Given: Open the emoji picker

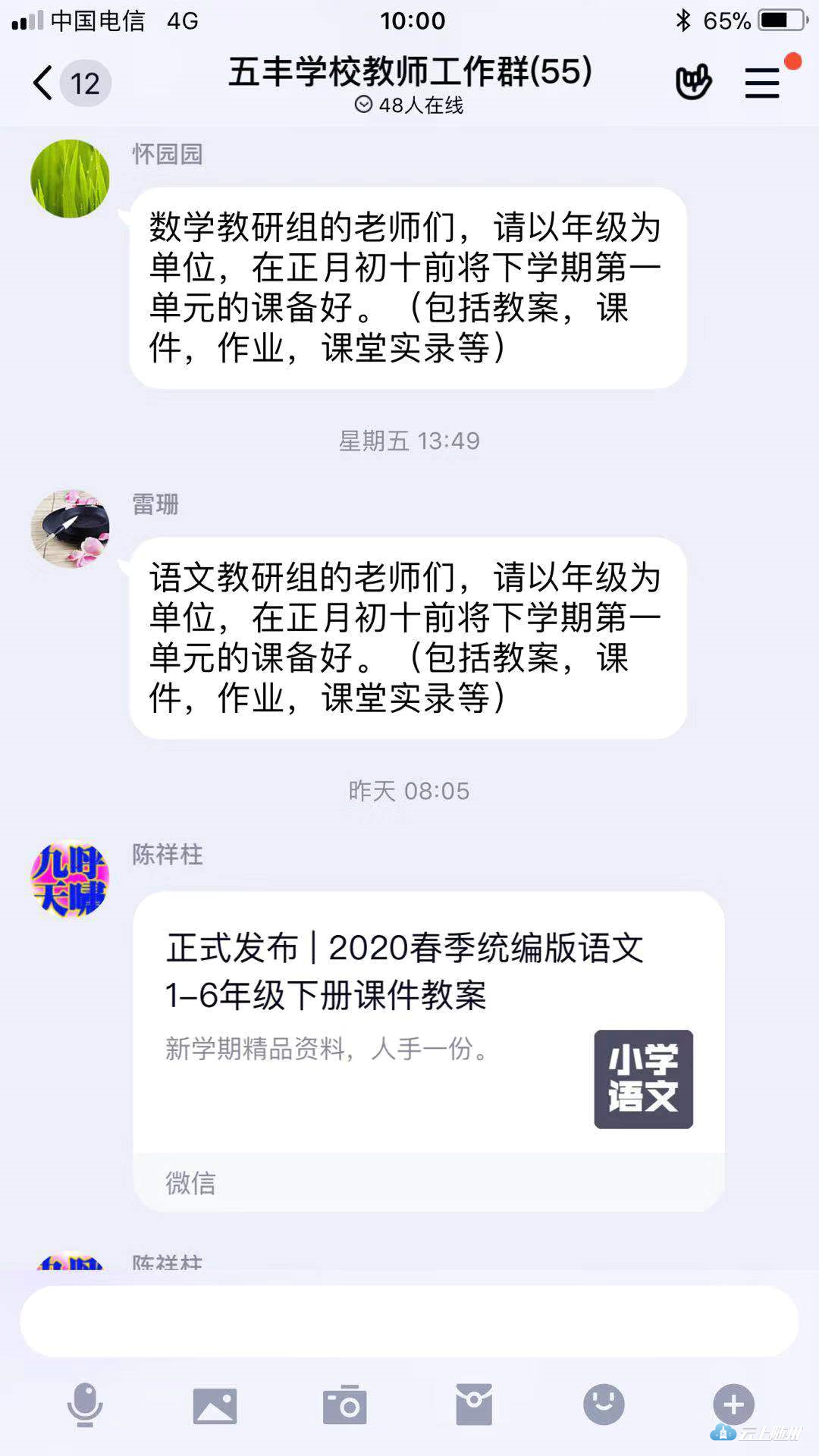Looking at the screenshot, I should pyautogui.click(x=604, y=1404).
